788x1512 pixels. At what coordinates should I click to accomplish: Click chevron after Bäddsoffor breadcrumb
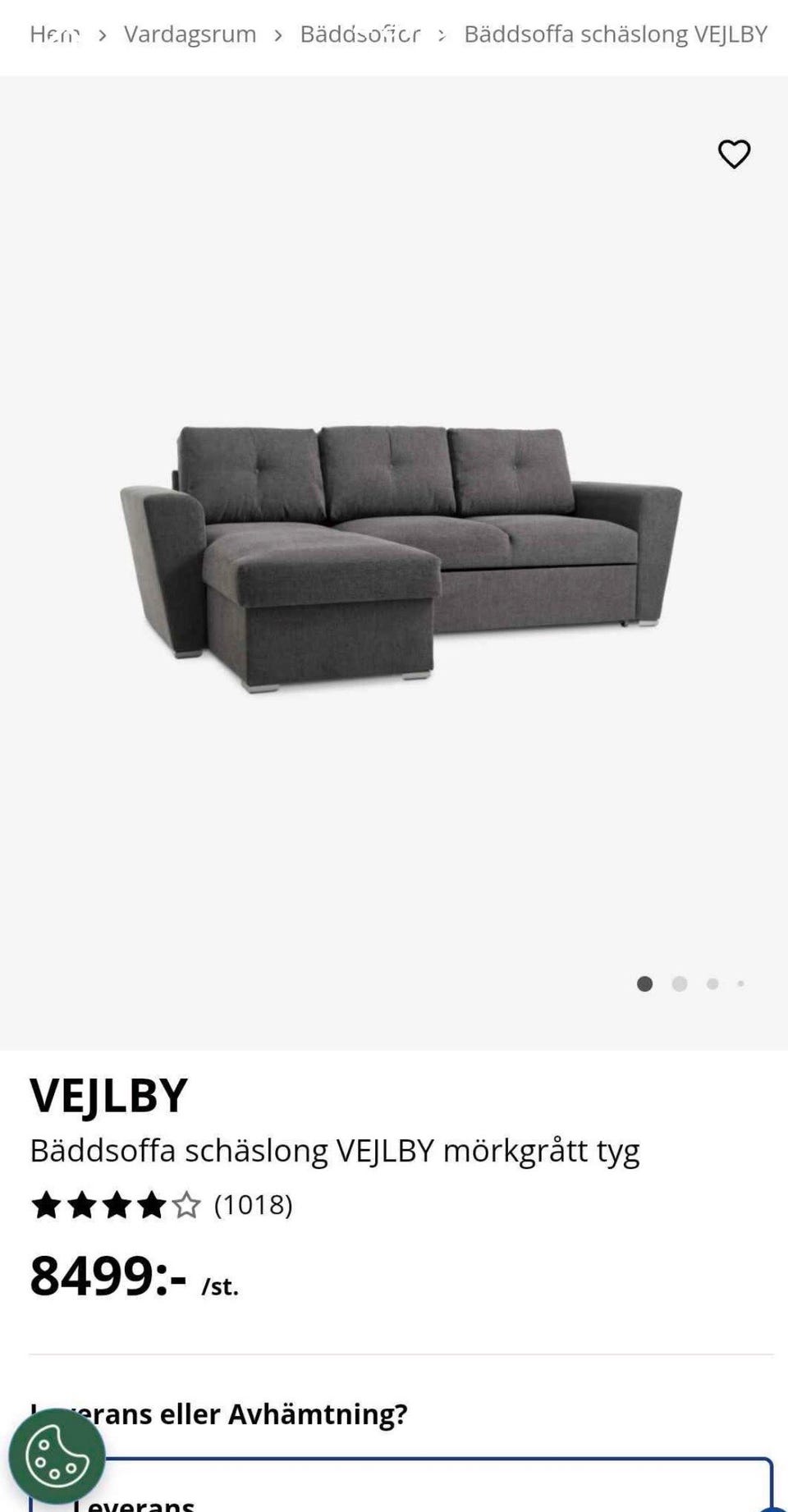tap(443, 34)
